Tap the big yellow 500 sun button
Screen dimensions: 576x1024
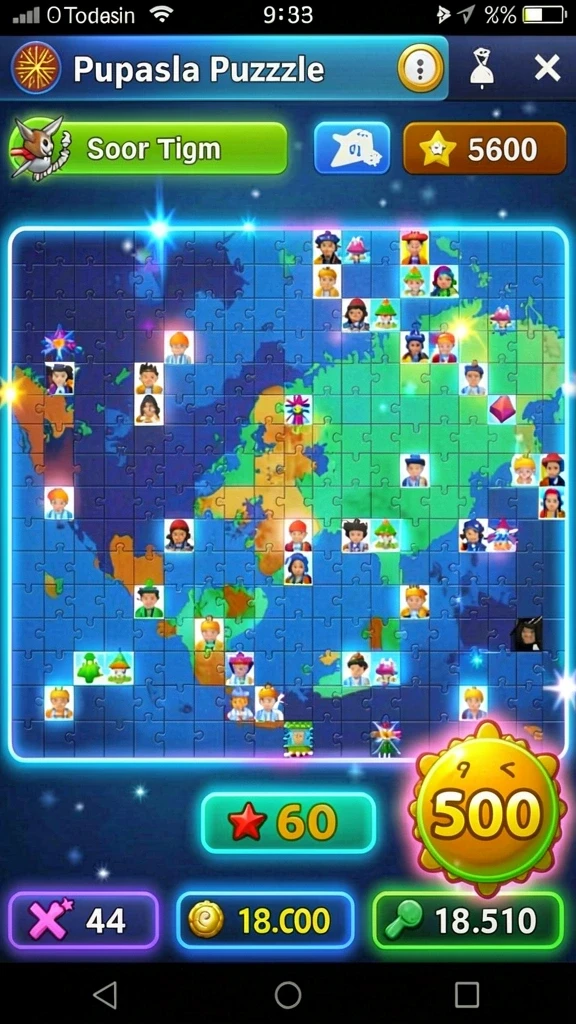tap(487, 810)
